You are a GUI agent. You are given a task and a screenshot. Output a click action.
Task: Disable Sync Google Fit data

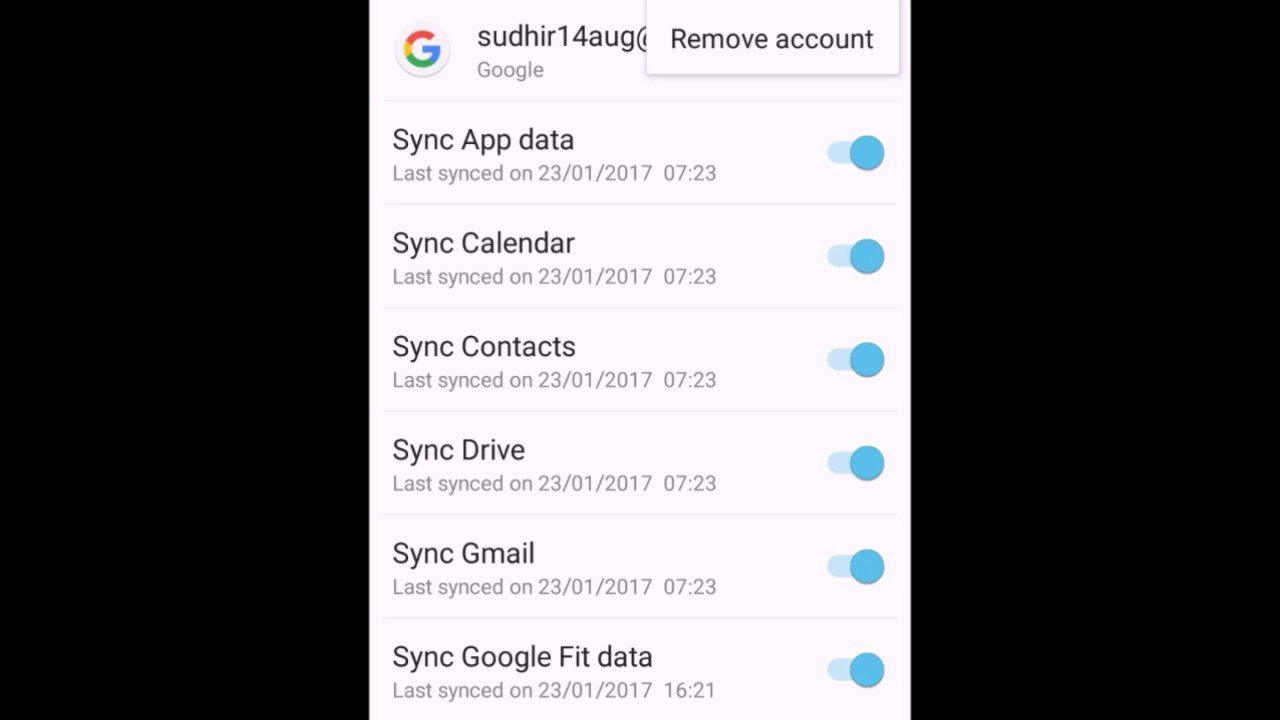click(856, 670)
